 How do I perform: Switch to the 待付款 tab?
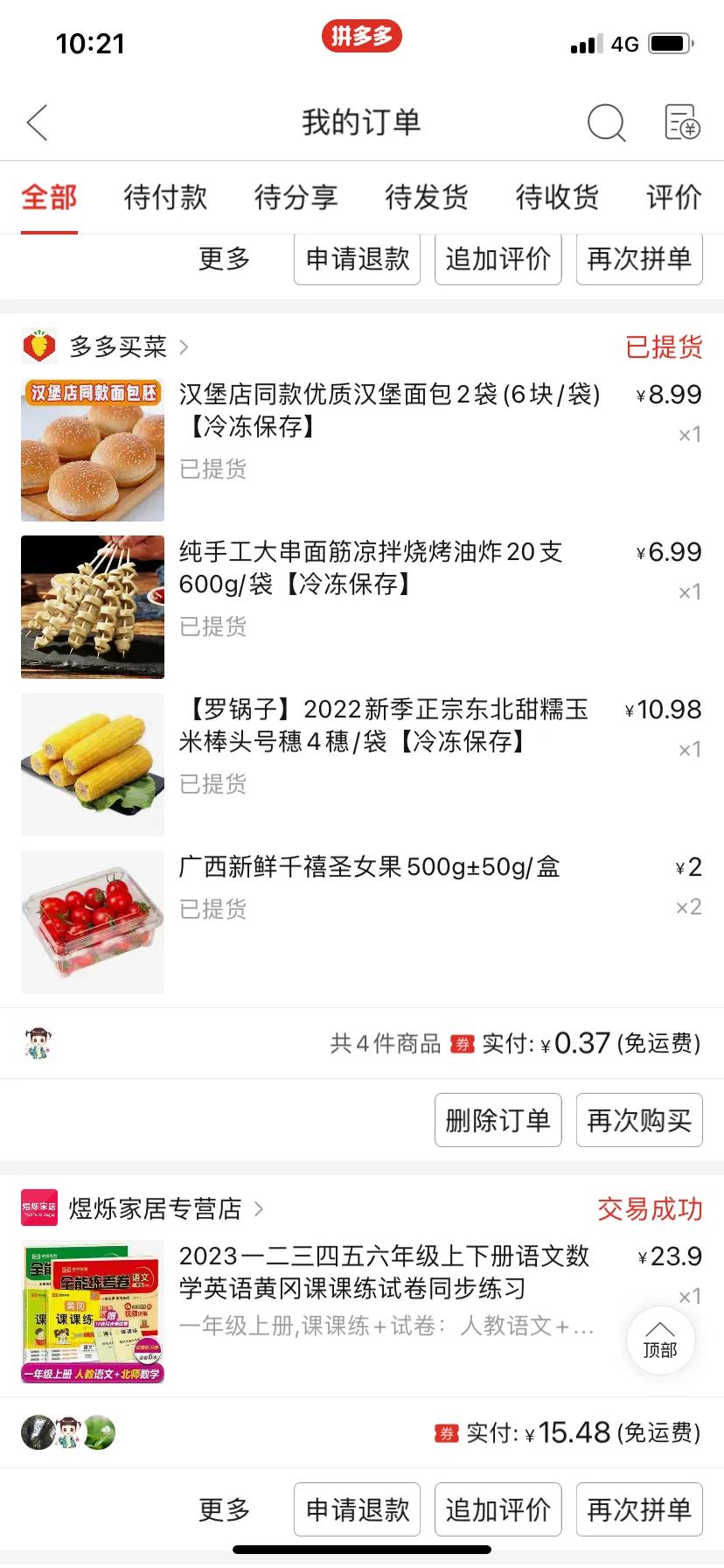pos(164,198)
